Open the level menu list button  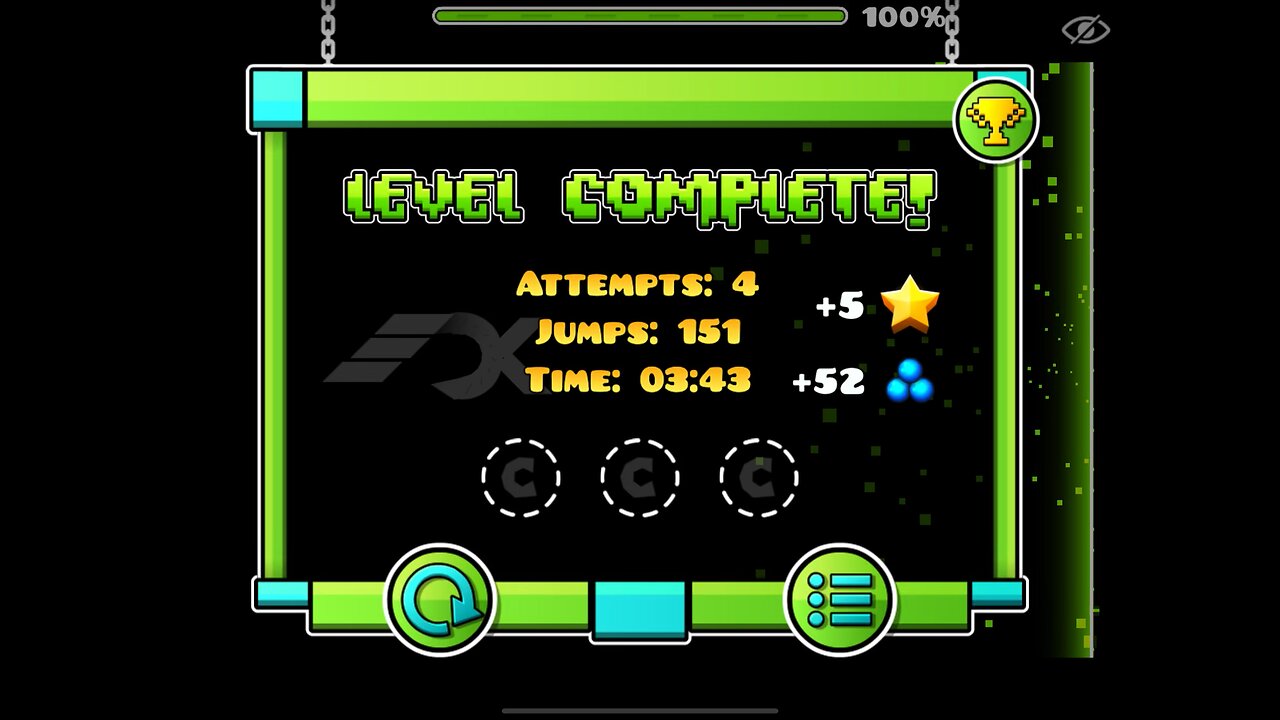pos(839,600)
